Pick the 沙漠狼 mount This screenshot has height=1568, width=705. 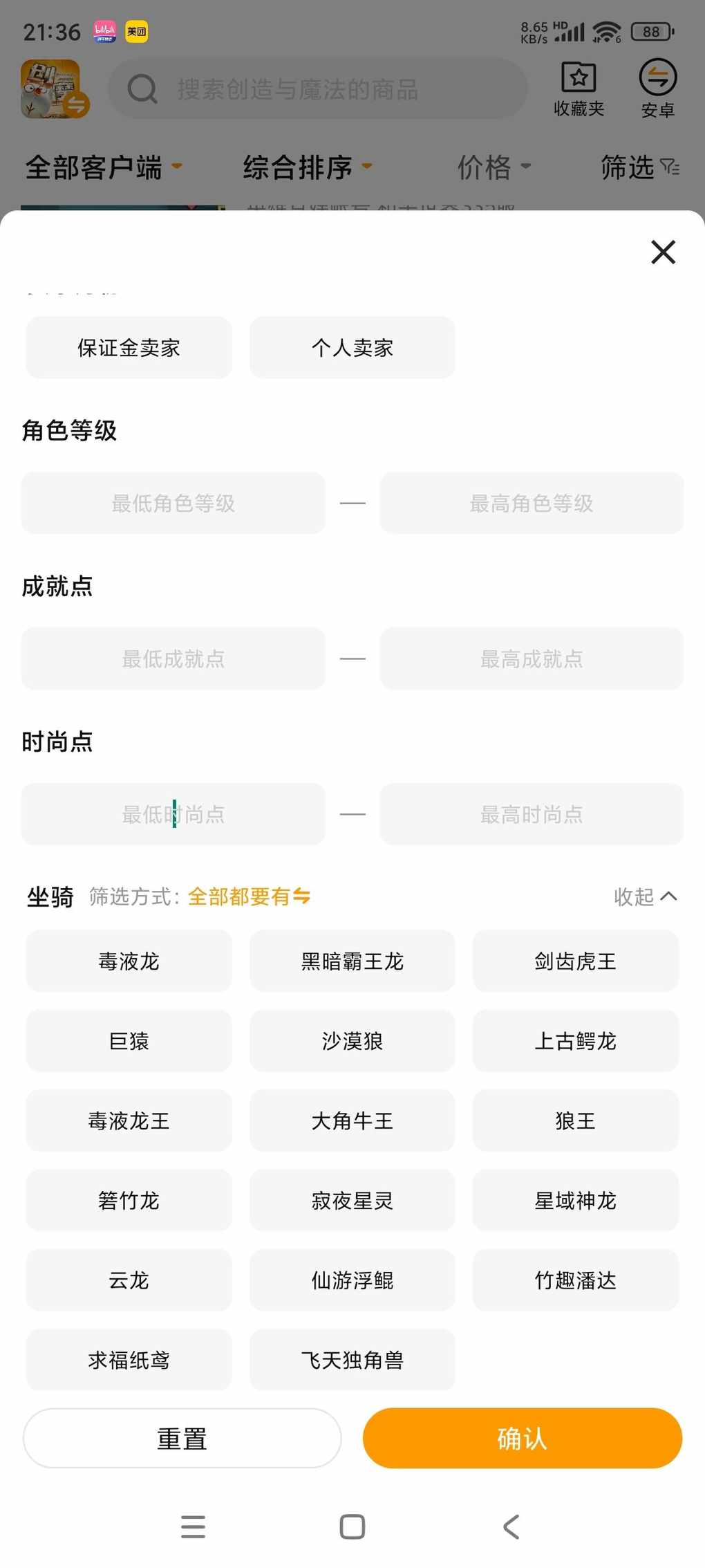point(352,1040)
